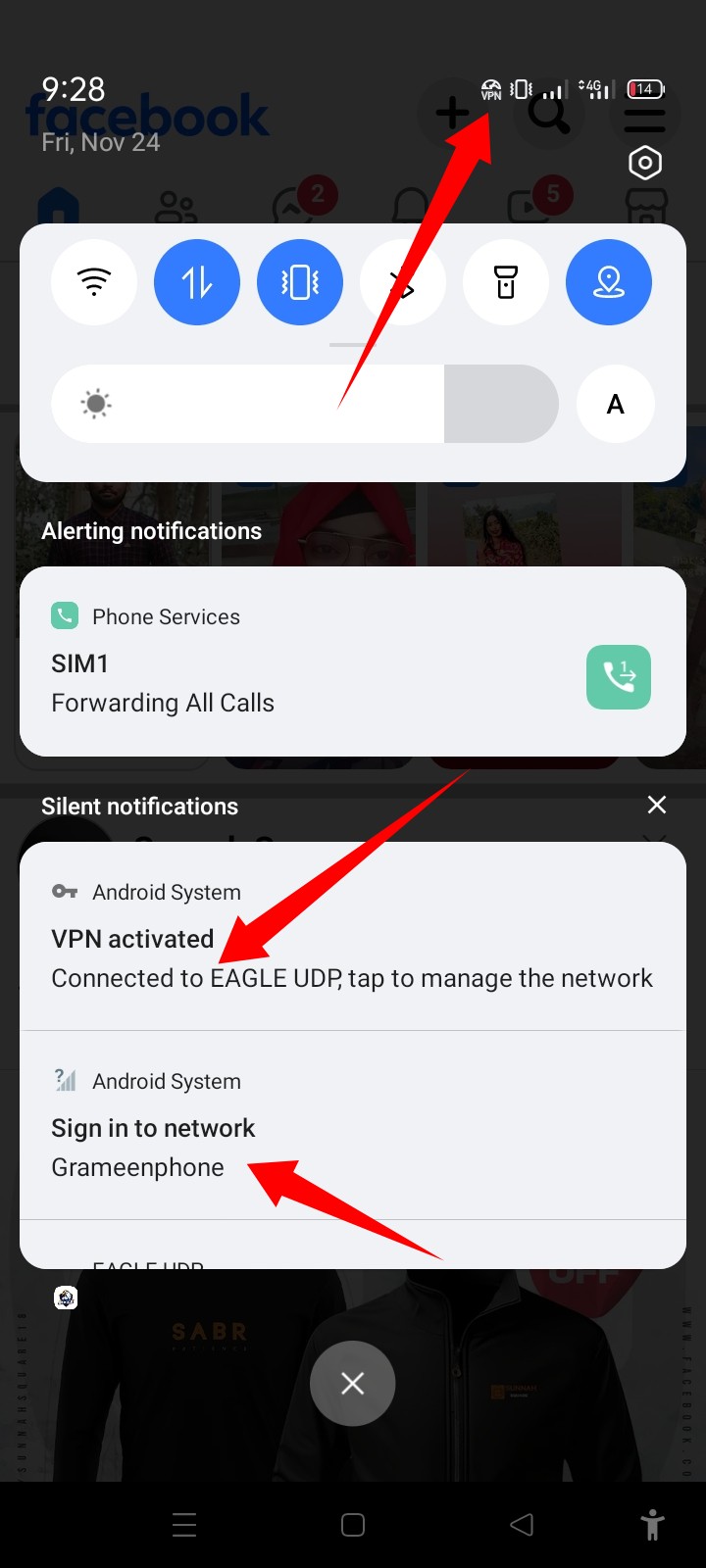Turn on Wi-Fi quick toggle
The width and height of the screenshot is (706, 1568).
pos(94,282)
